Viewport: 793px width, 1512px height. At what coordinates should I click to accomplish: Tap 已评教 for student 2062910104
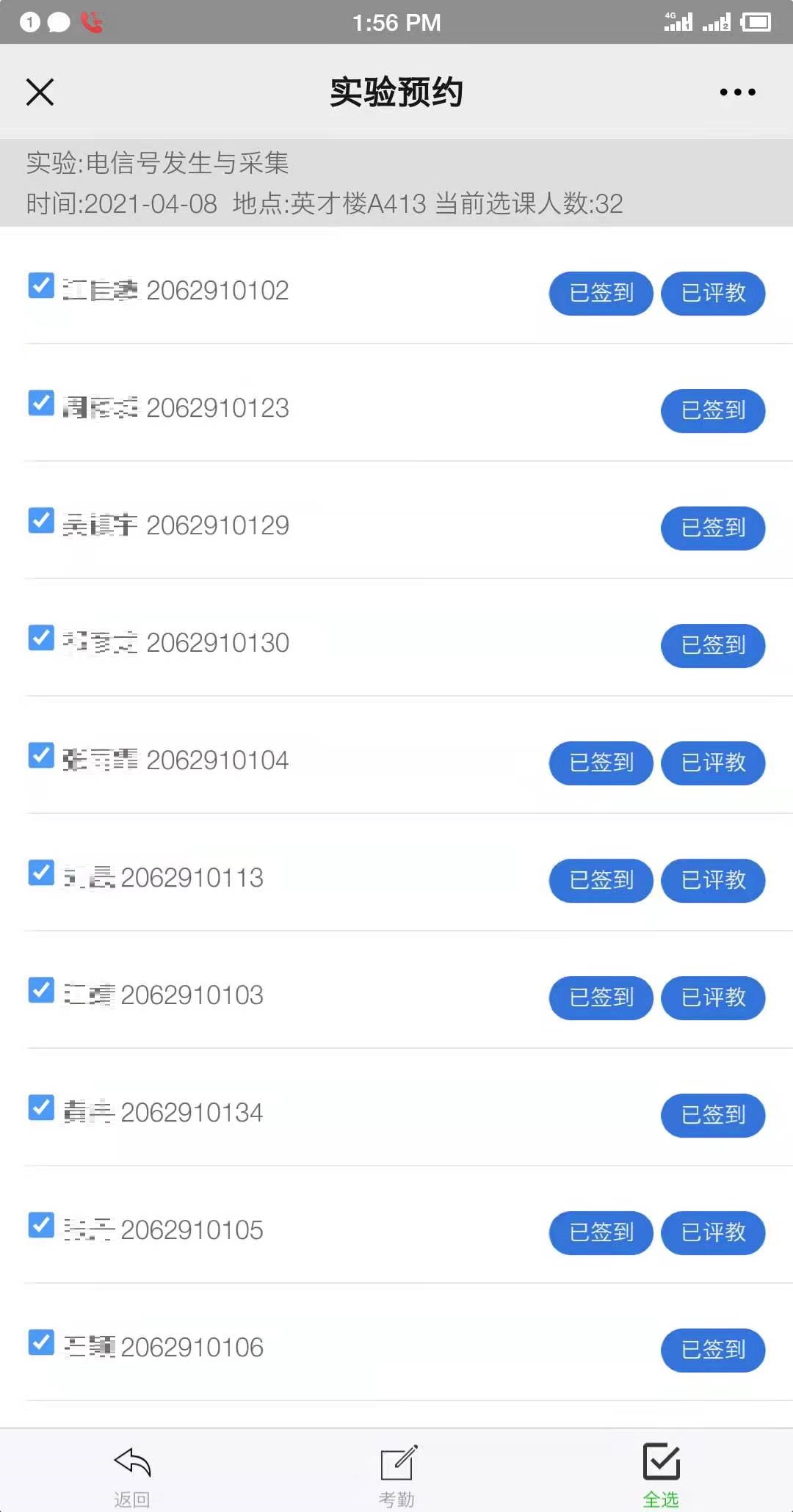[713, 763]
